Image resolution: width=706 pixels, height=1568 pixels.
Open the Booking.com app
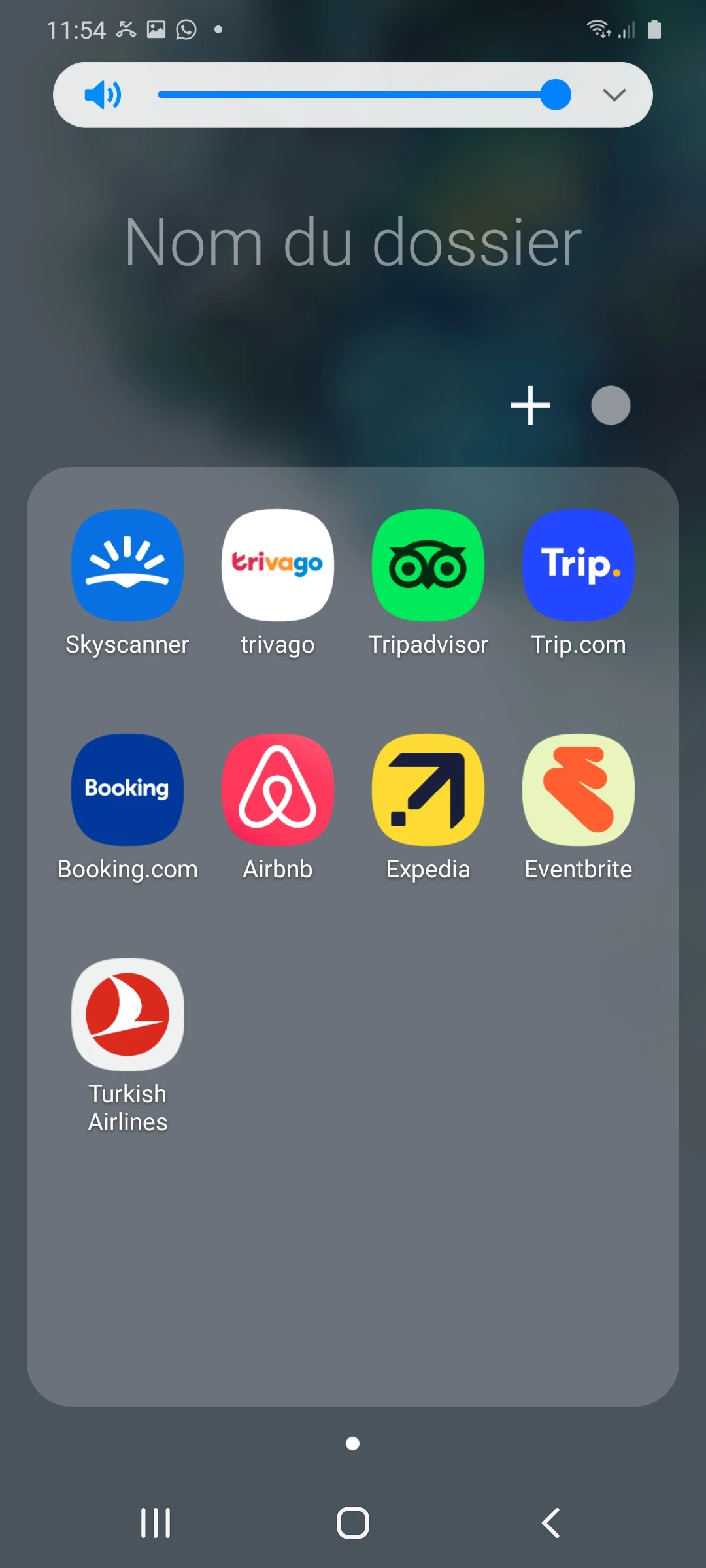127,791
